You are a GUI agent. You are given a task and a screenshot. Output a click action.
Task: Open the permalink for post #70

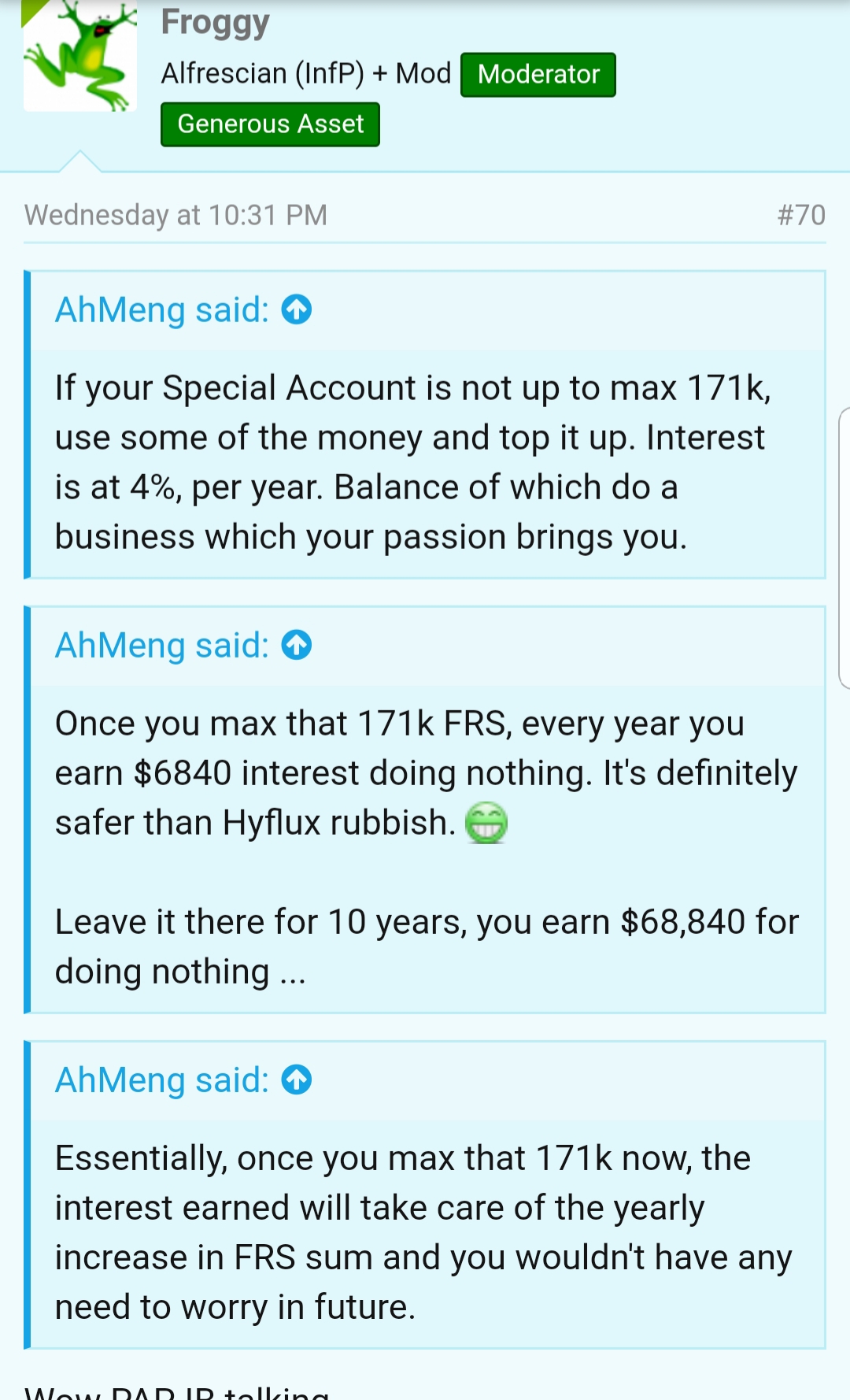click(800, 215)
